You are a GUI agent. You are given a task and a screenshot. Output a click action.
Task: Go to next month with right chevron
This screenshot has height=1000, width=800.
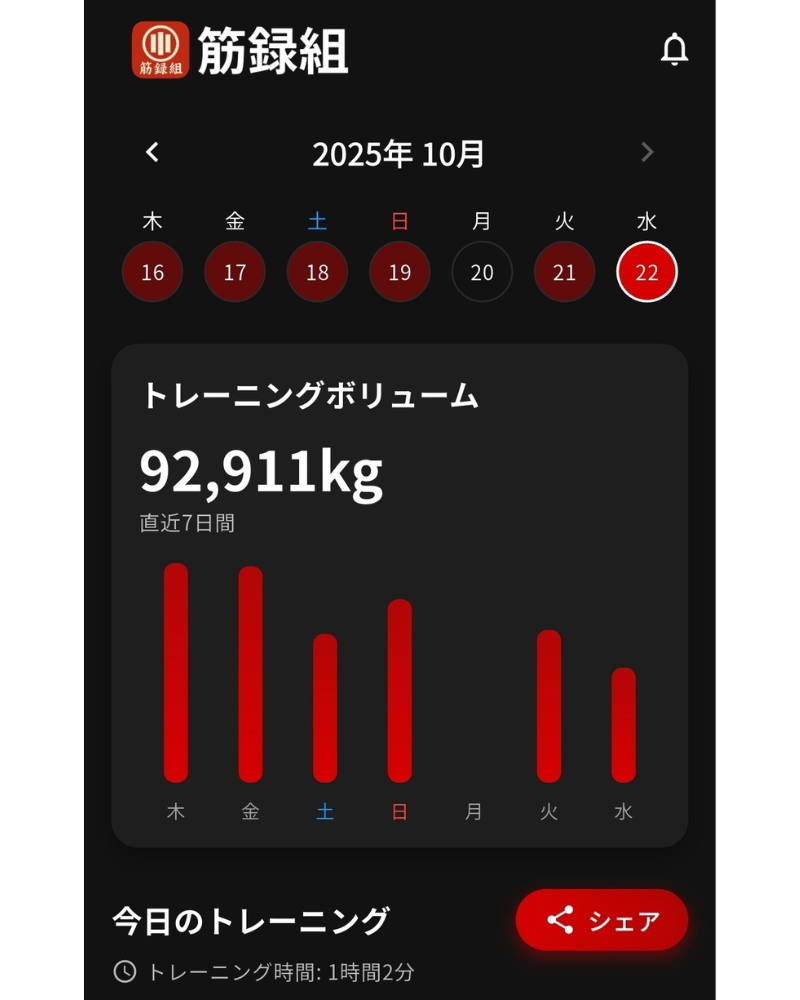[x=647, y=152]
